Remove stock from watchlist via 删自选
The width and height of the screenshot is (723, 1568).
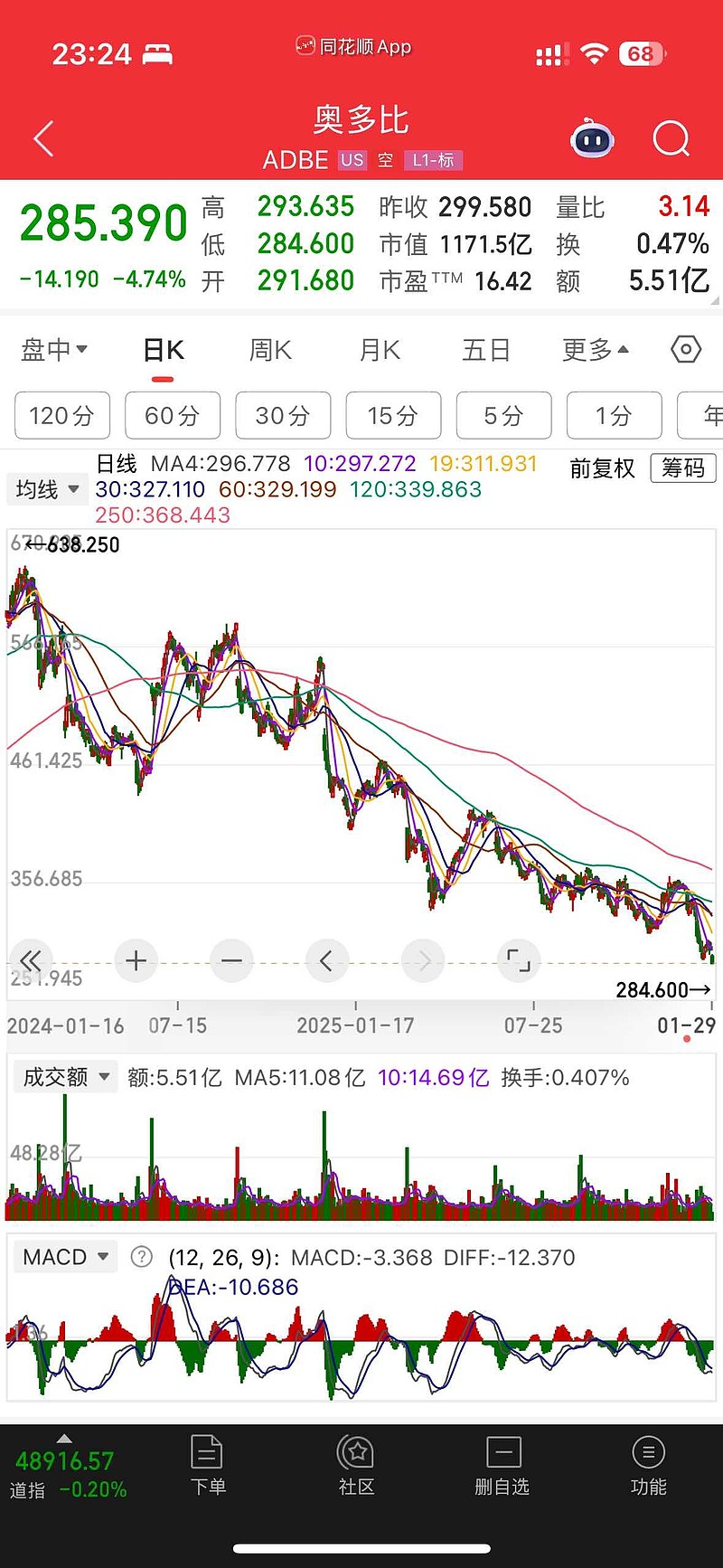[503, 1465]
